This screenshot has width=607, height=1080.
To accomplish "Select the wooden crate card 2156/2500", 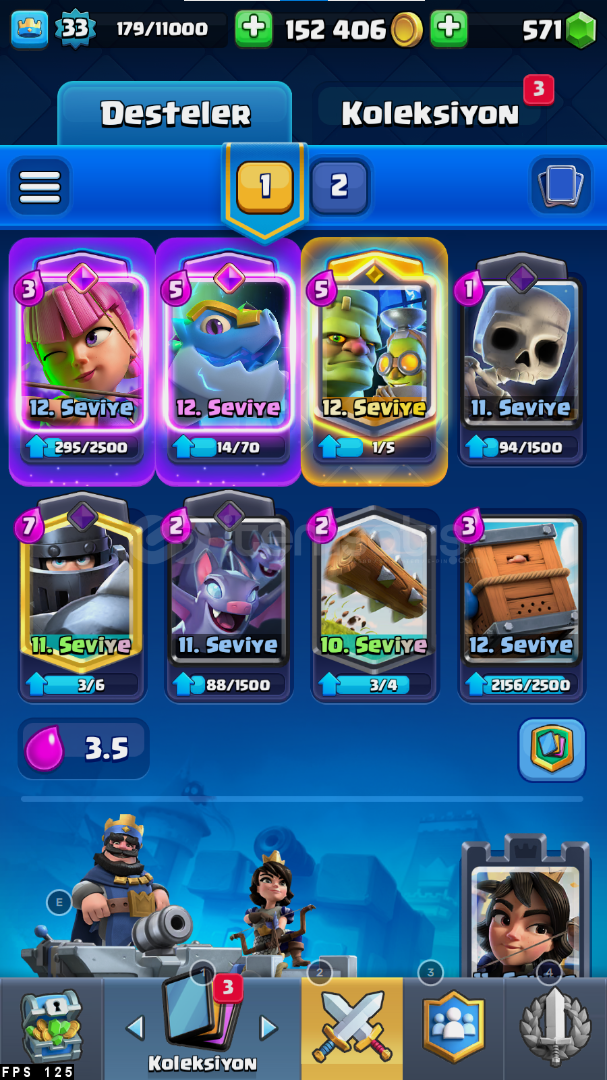I will [x=520, y=590].
